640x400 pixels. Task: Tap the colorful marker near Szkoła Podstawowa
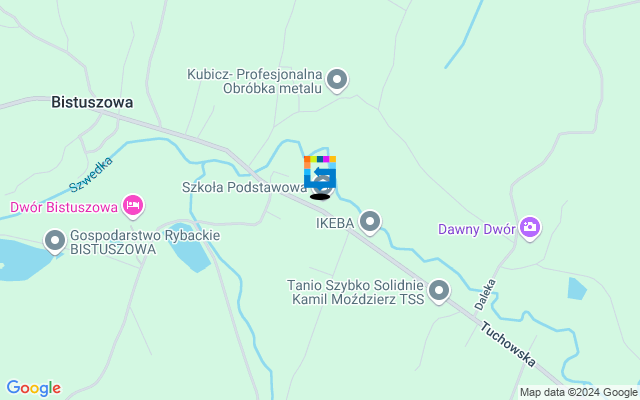point(320,172)
